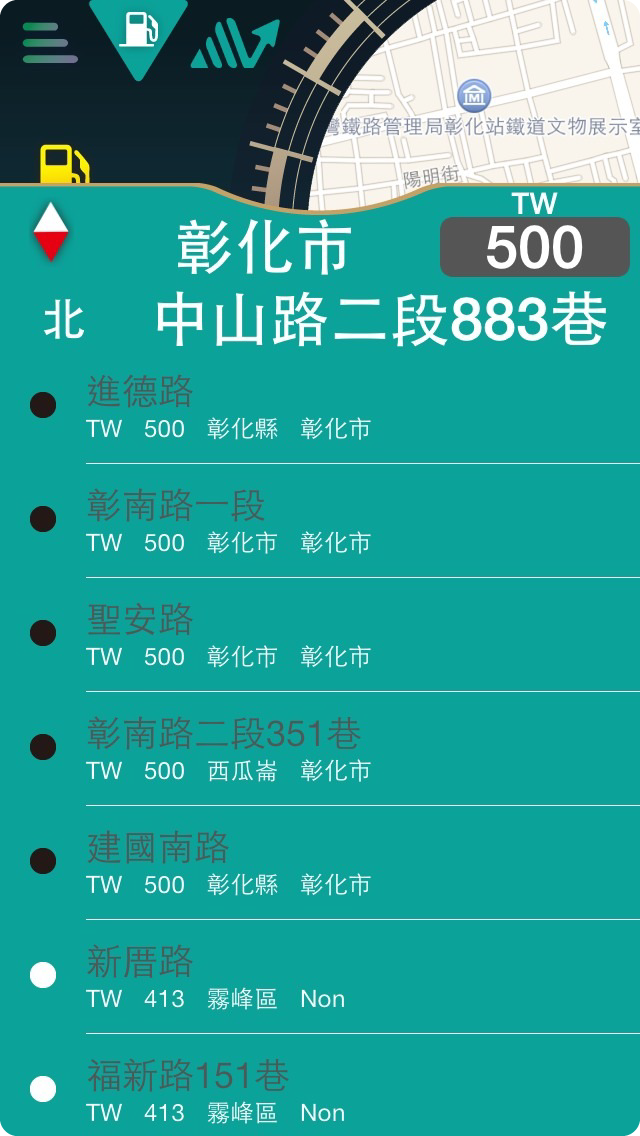Screen dimensions: 640x1136
Task: Tap the TW 500 postal code badge
Action: tap(534, 246)
